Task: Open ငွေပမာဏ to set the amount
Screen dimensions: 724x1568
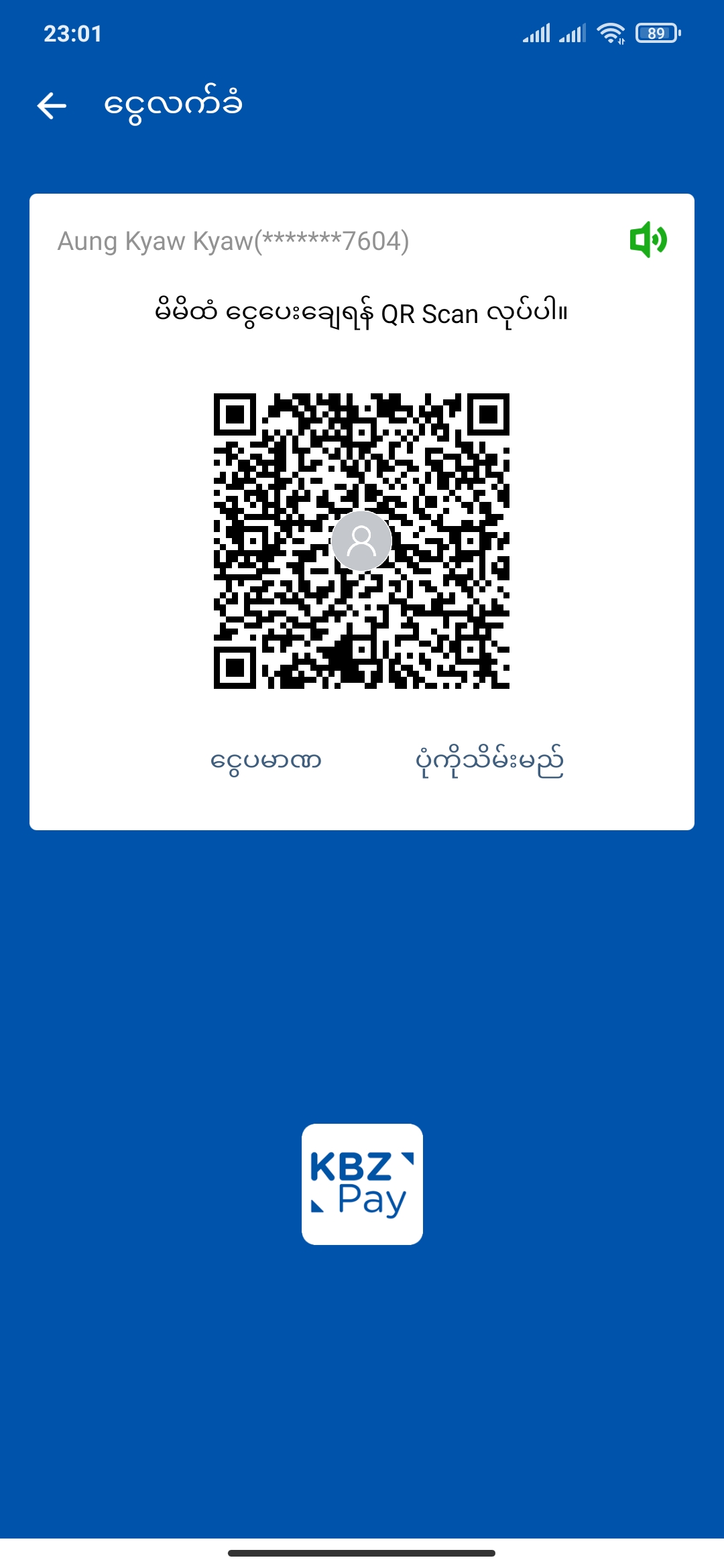Action: point(266,761)
